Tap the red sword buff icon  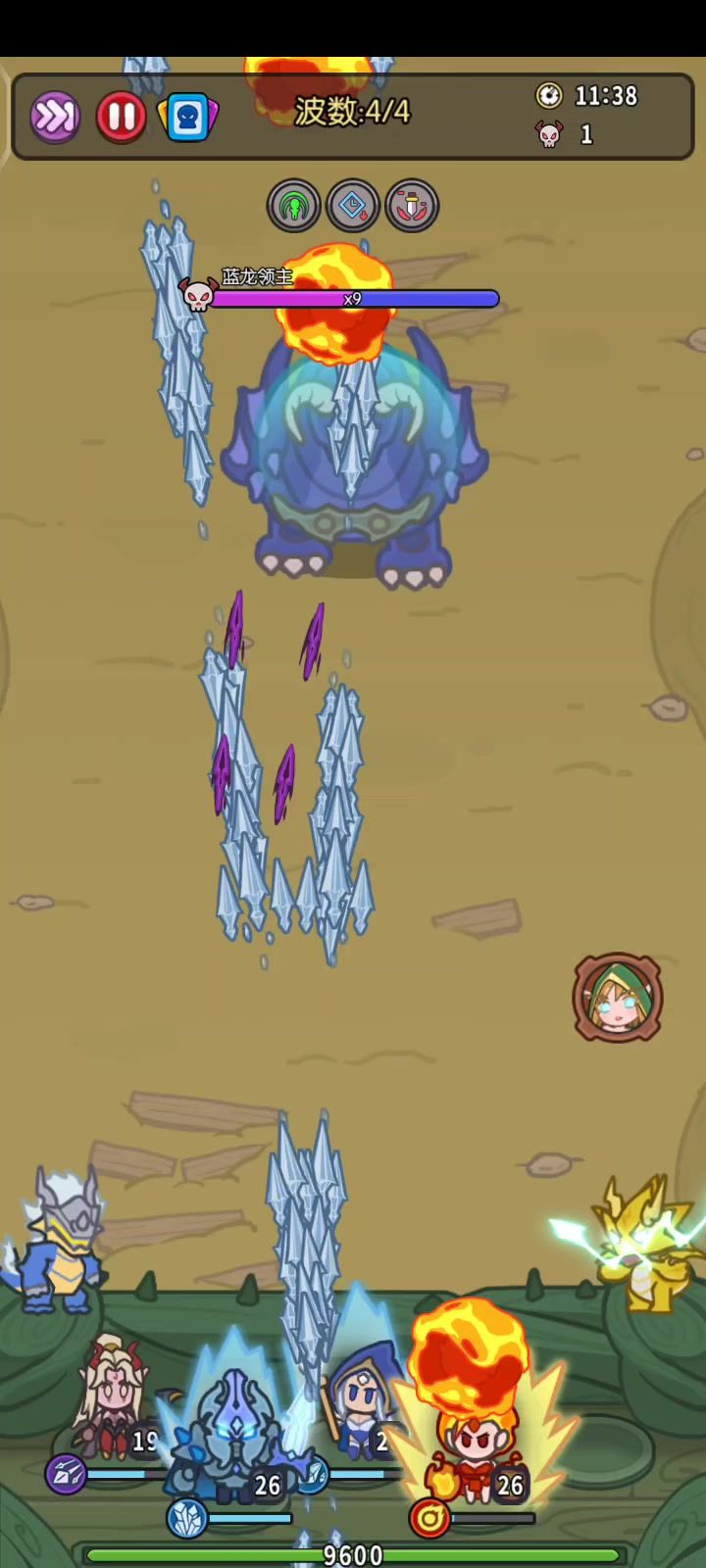tap(412, 206)
